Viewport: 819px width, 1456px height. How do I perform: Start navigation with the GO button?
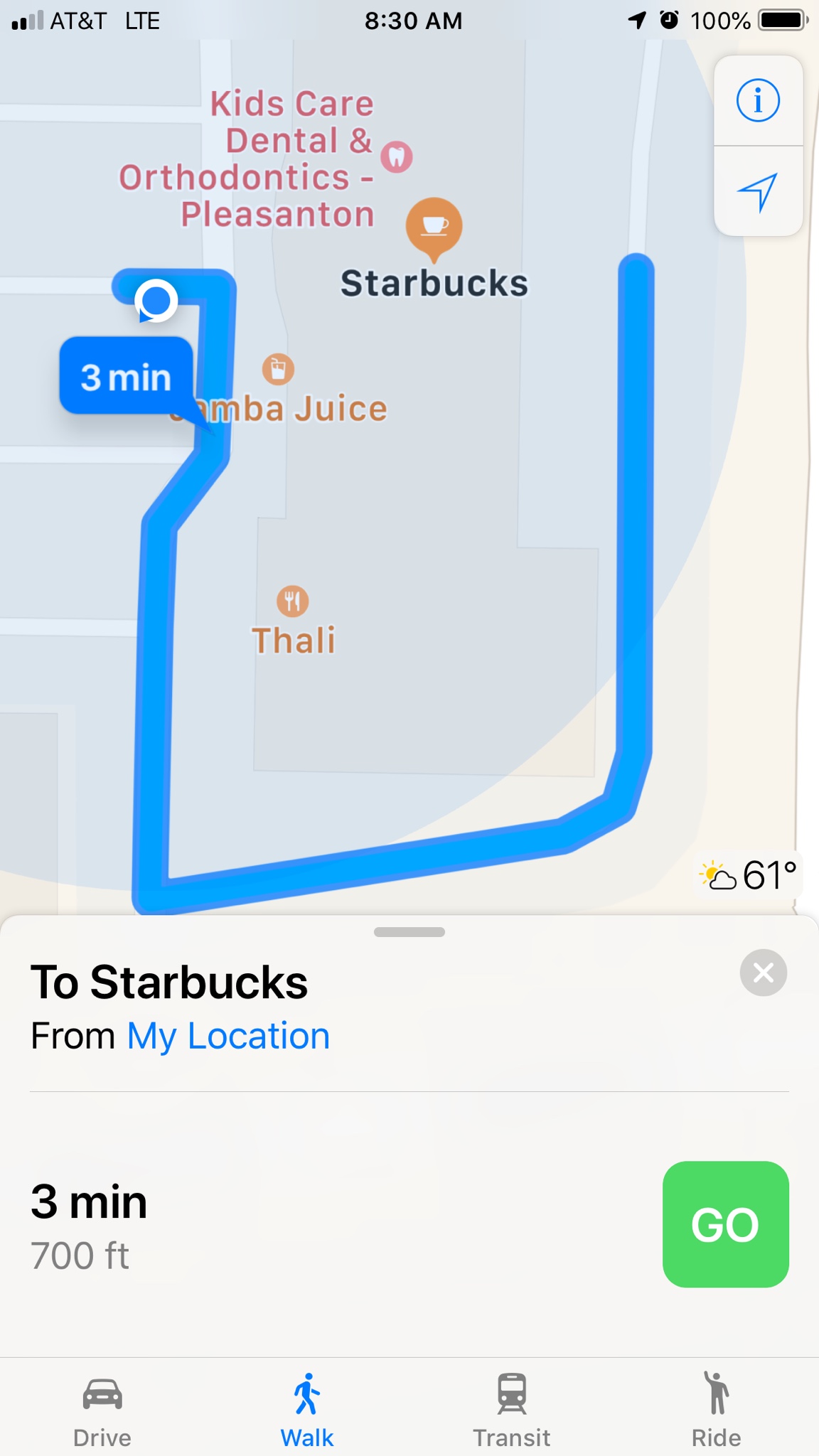725,1224
